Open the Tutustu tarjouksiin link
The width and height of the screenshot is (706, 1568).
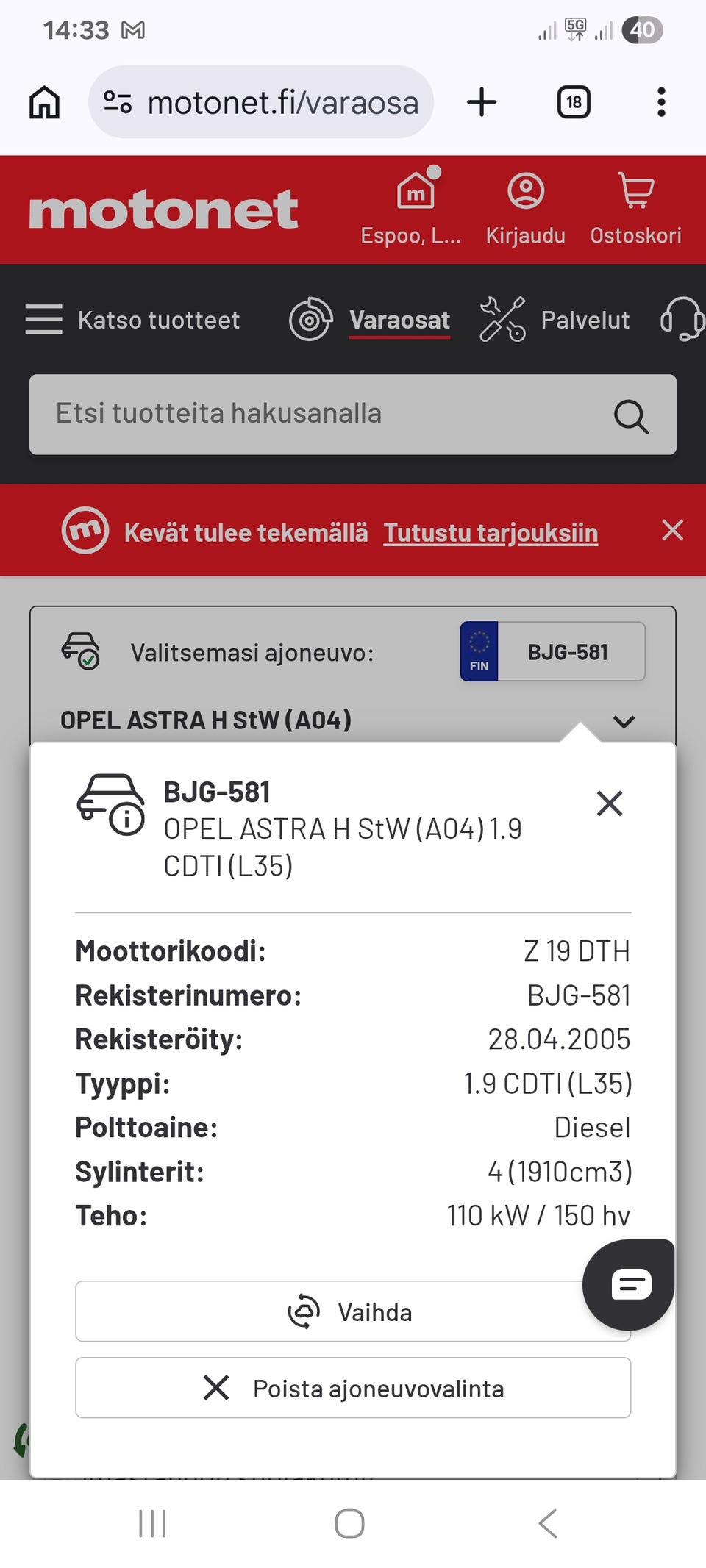[x=489, y=531]
